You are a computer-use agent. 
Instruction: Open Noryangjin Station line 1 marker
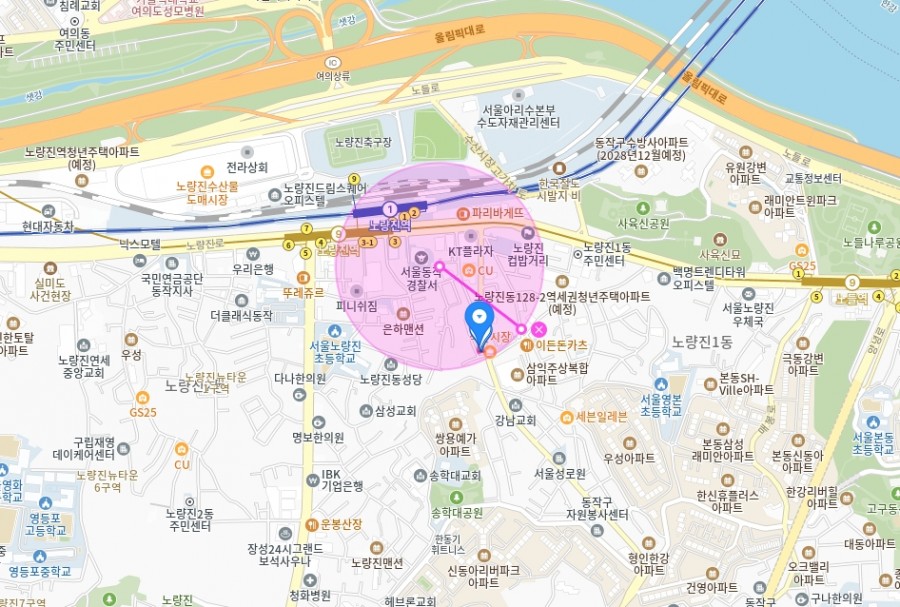coord(389,208)
